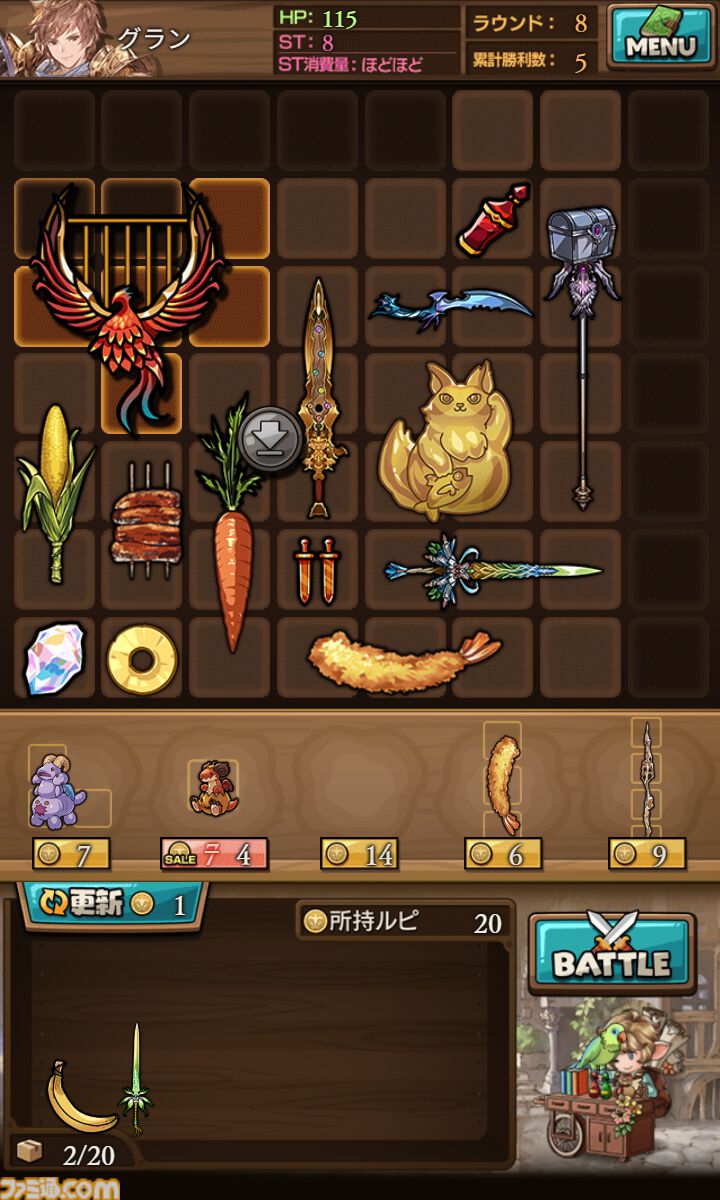Open the MENU button
Viewport: 720px width, 1200px height.
click(660, 38)
